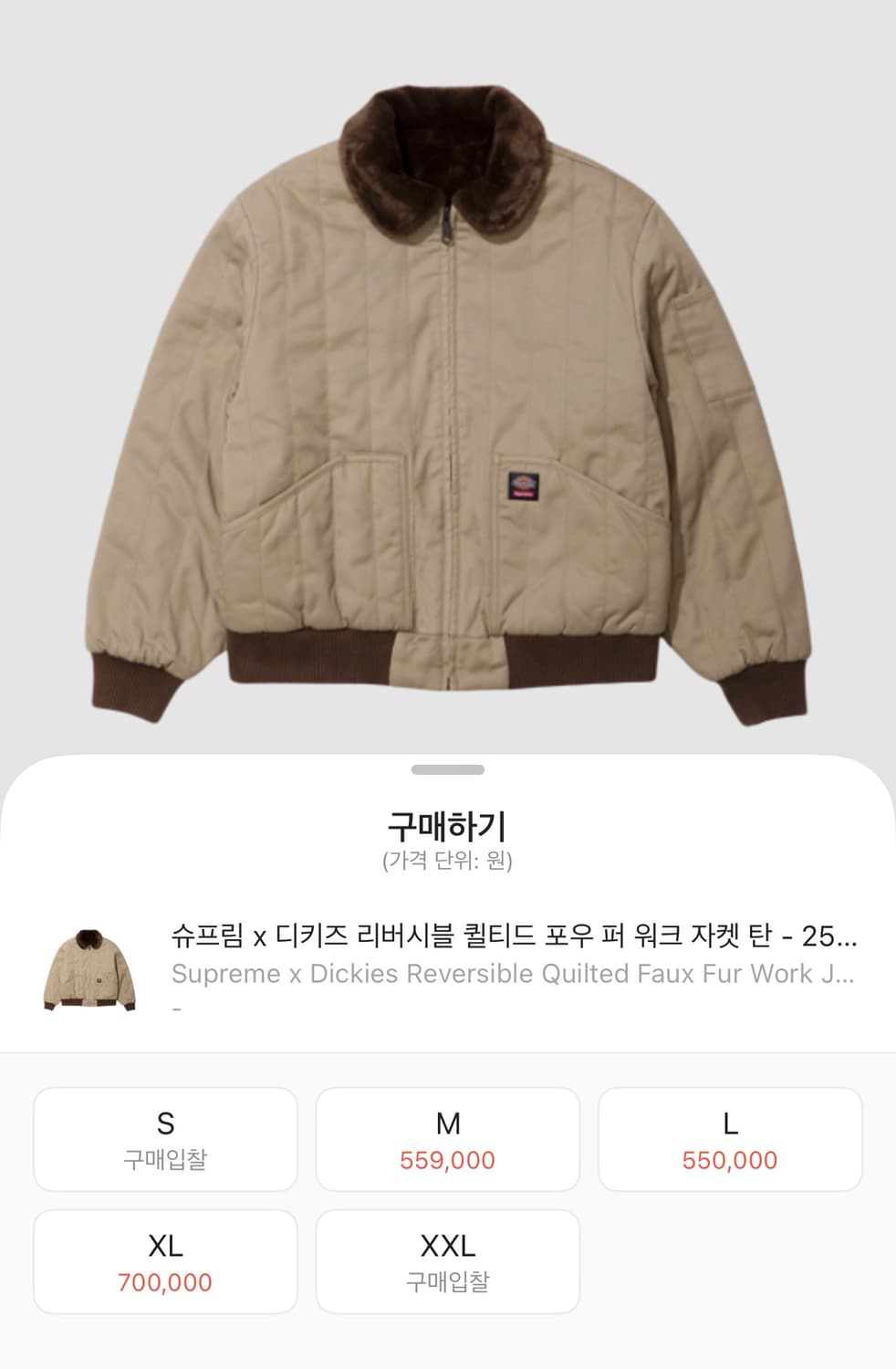Tap 구매입찰 under size XXL
896x1369 pixels.
tap(447, 1283)
